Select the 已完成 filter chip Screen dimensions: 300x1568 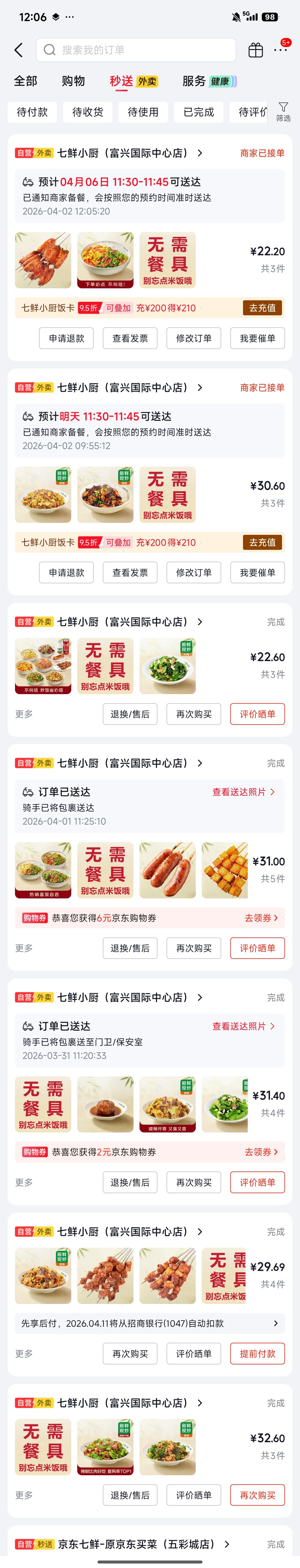point(198,112)
